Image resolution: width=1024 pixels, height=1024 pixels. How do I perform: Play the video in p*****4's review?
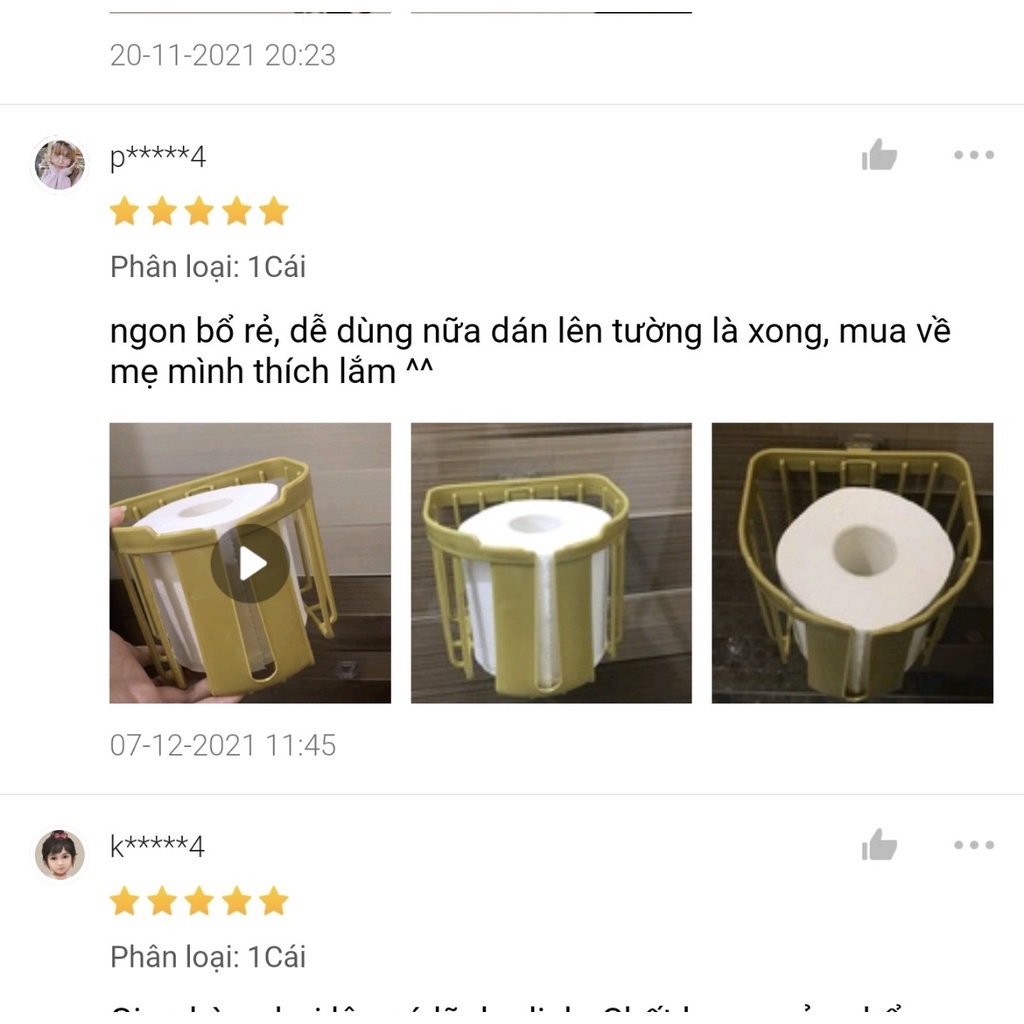point(250,563)
